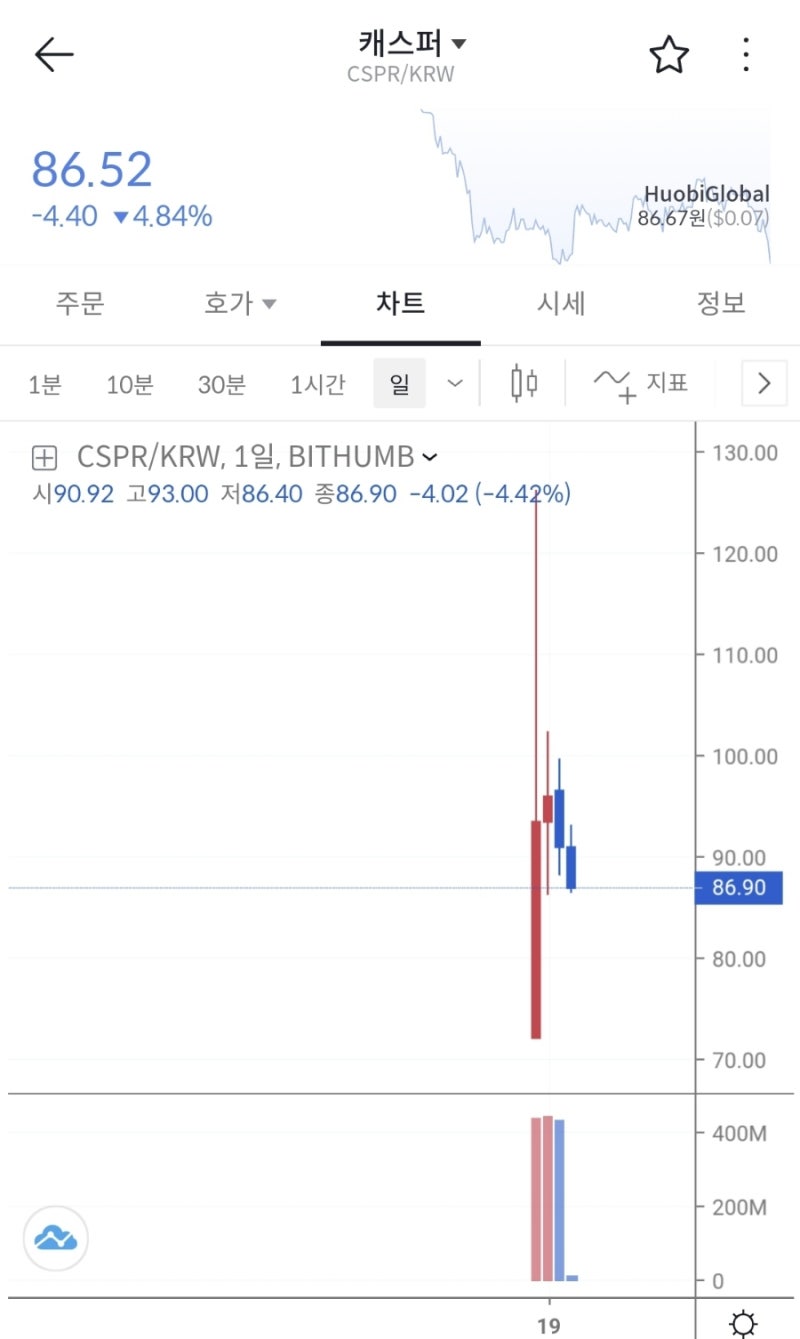Open chart settings gear at bottom right

click(744, 1324)
